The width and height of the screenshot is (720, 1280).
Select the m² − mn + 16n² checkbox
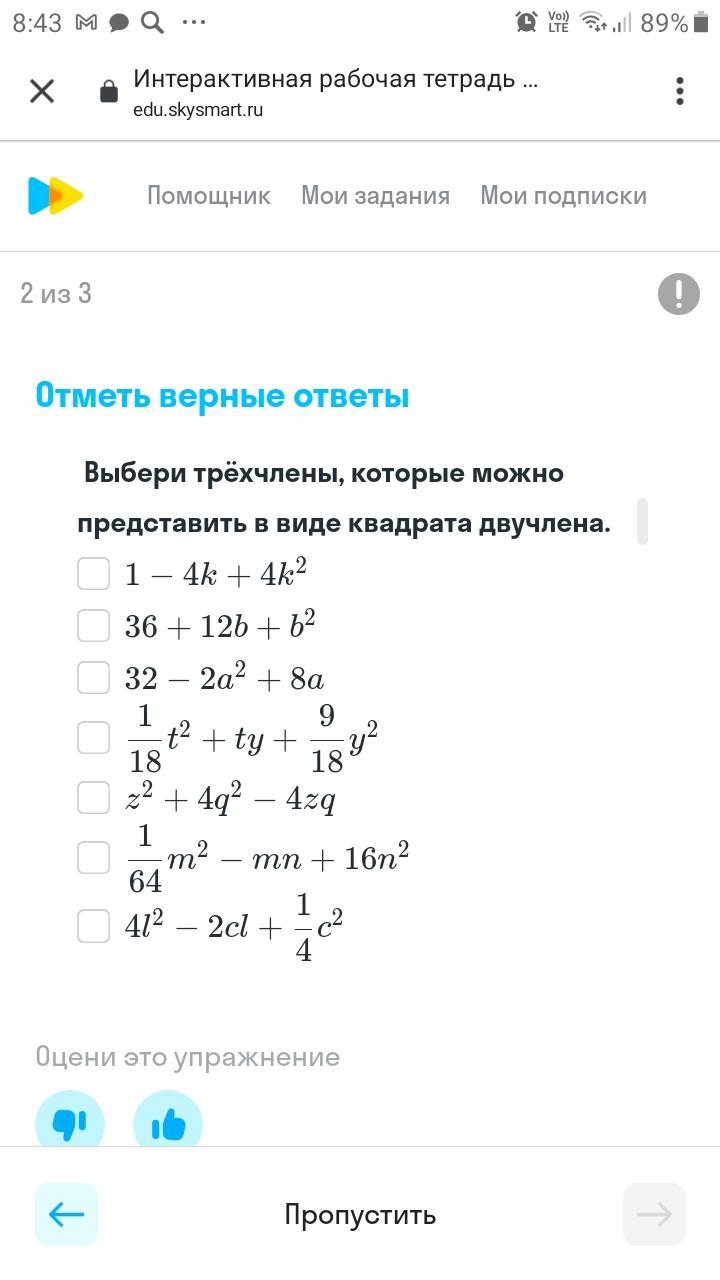click(x=94, y=858)
